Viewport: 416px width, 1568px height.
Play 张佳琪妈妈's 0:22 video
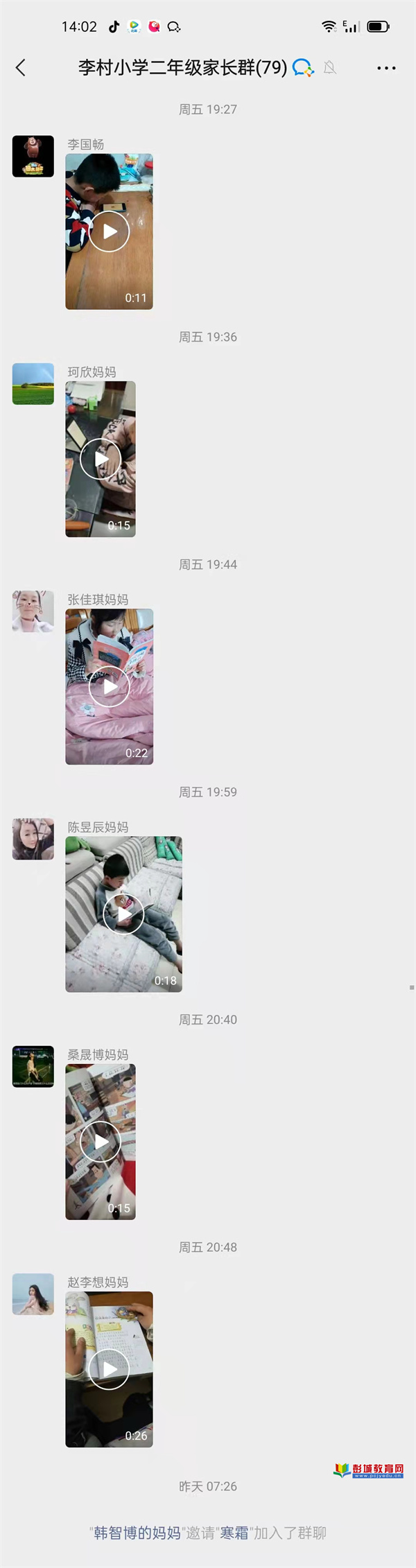click(x=109, y=686)
